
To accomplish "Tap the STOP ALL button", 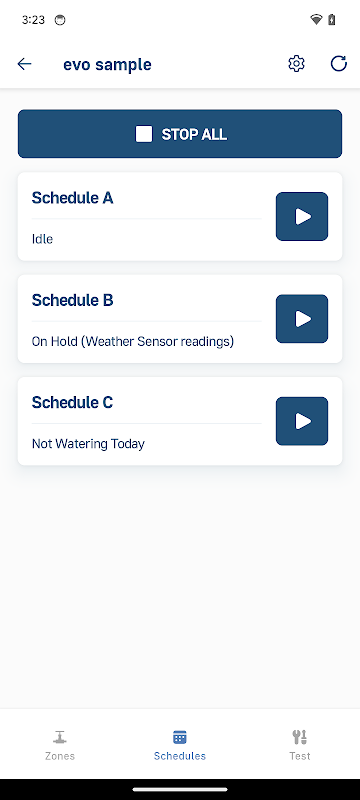I will 180,134.
